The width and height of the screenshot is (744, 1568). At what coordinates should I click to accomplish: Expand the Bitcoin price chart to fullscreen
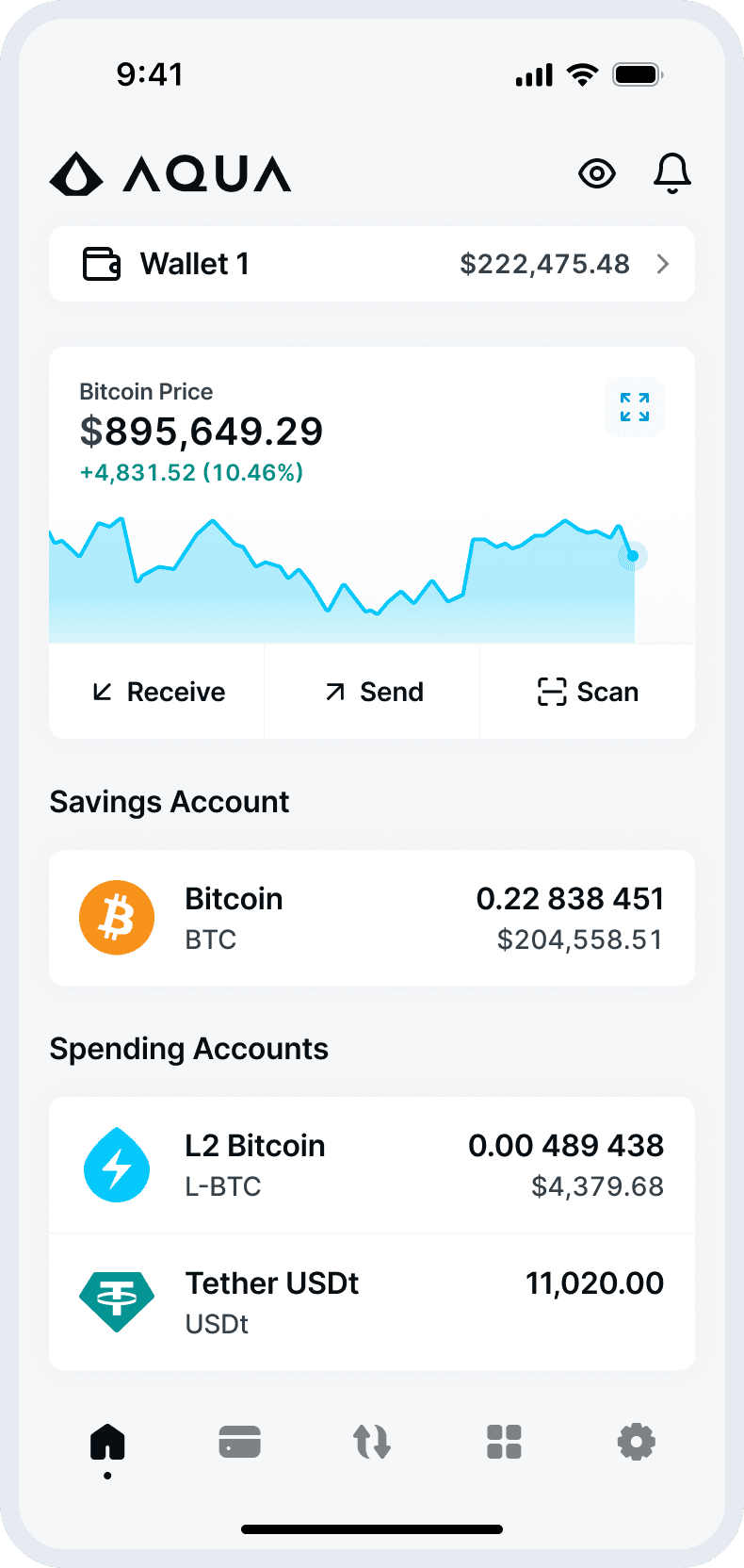tap(634, 407)
